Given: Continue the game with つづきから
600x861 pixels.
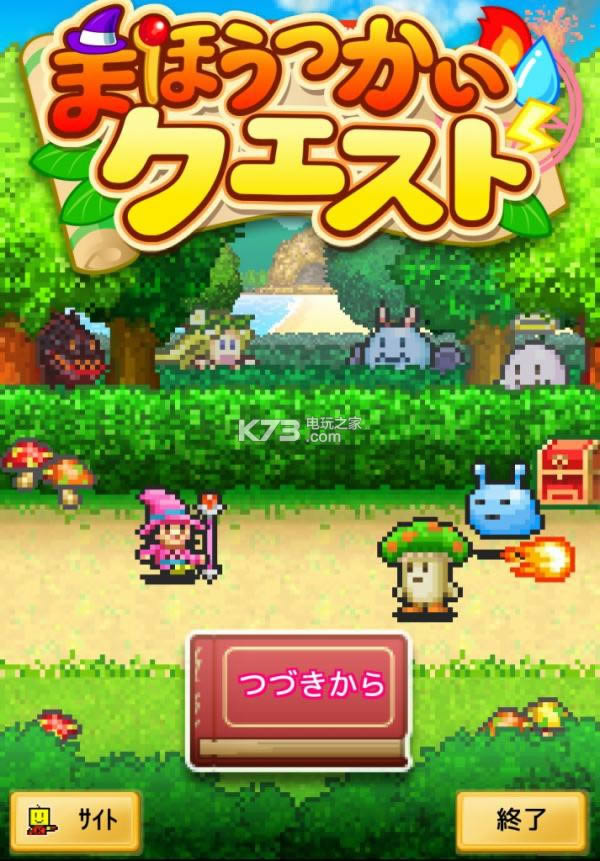Looking at the screenshot, I should tap(311, 685).
